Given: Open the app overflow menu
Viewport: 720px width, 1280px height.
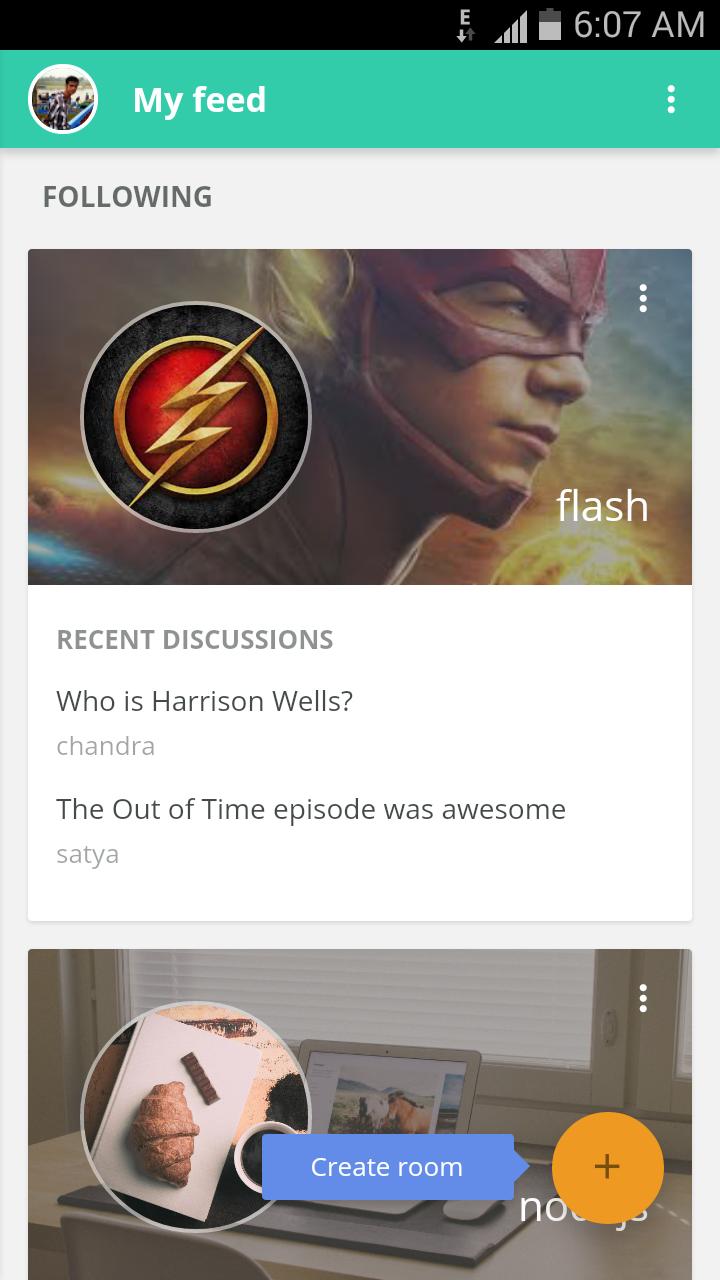Looking at the screenshot, I should coord(670,99).
